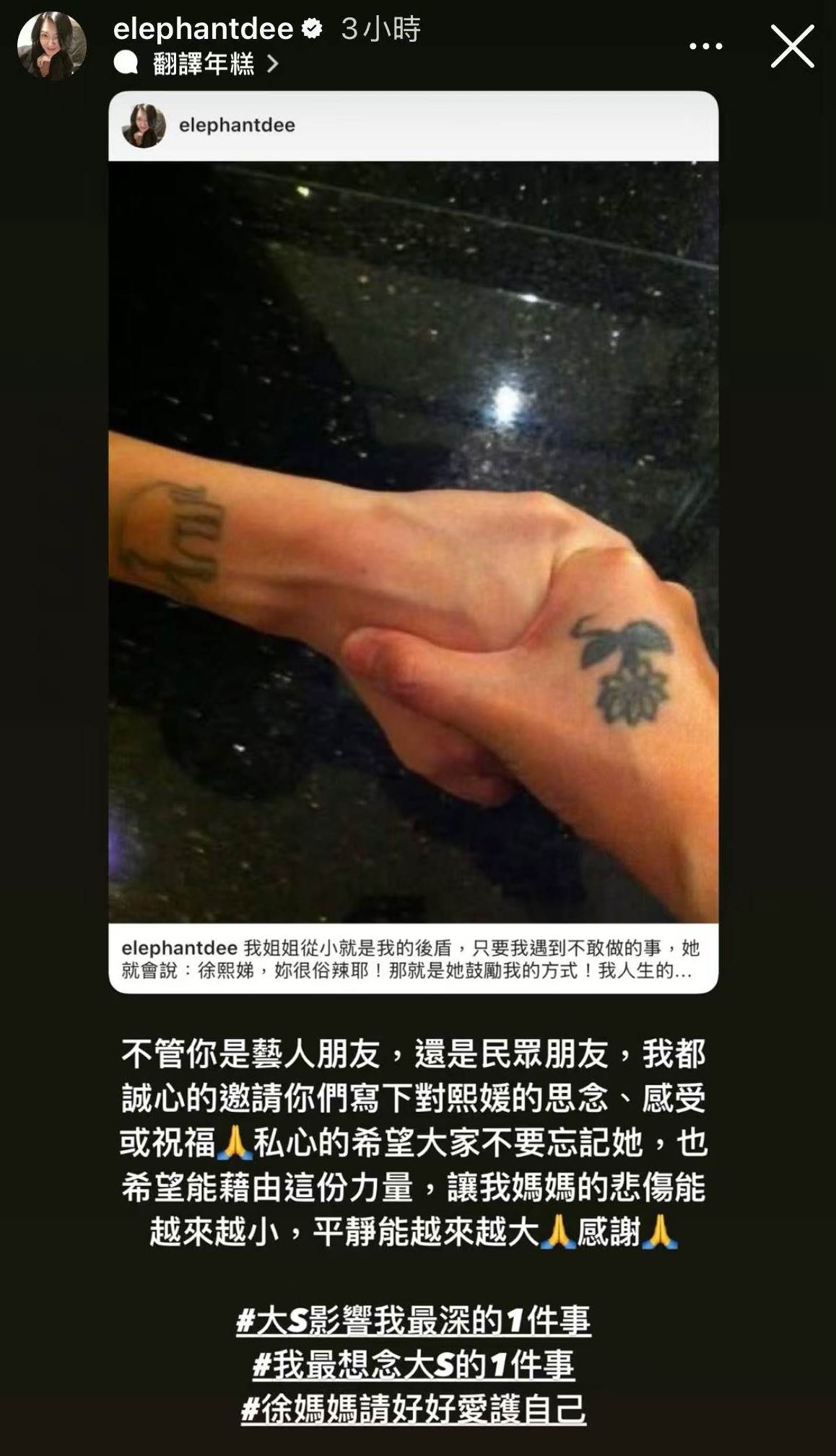This screenshot has height=1456, width=836.
Task: Open the story overflow menu
Action: pyautogui.click(x=705, y=46)
